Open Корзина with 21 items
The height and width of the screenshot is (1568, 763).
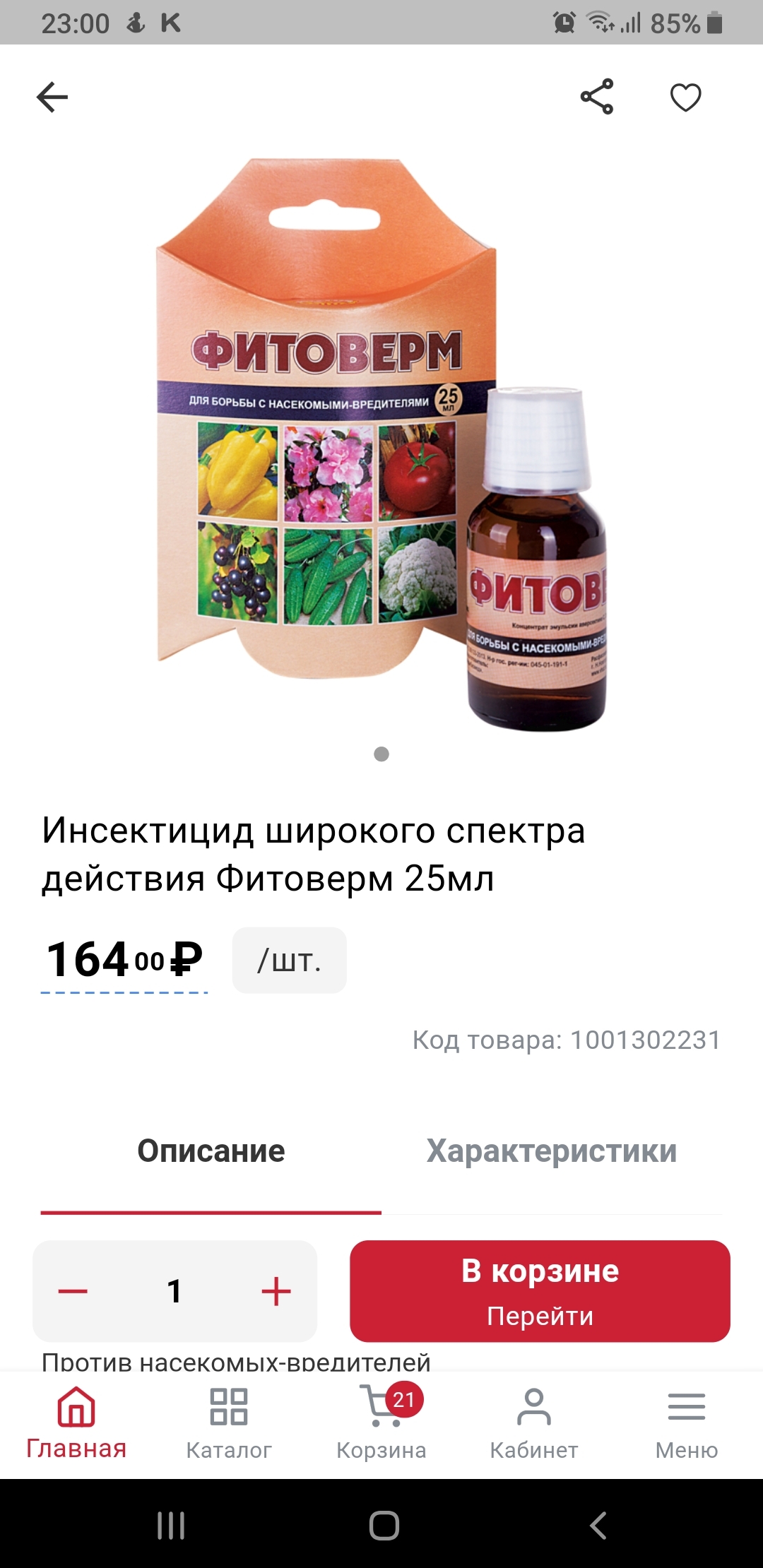381,1421
